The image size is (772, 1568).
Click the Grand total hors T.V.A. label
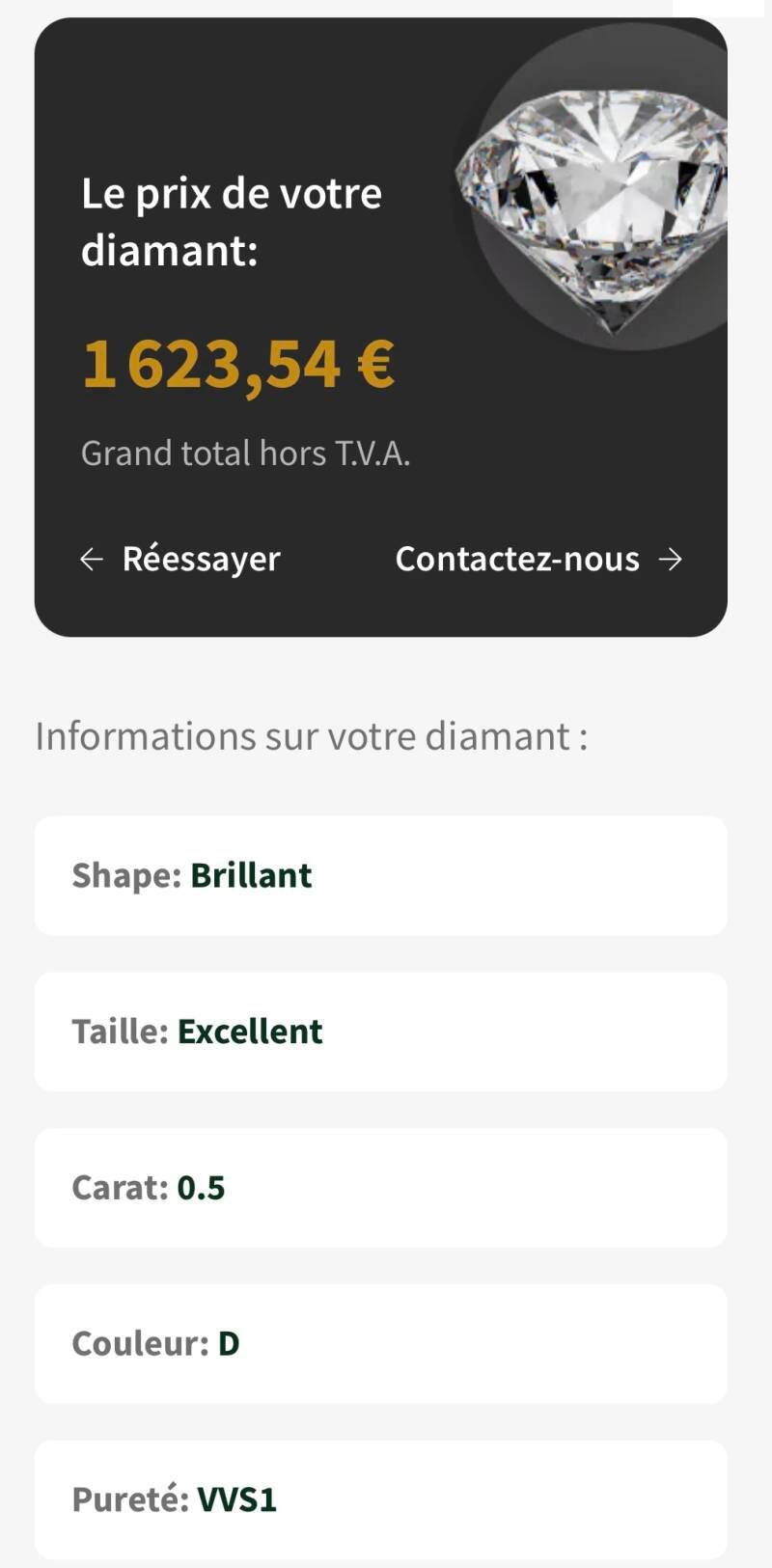247,452
